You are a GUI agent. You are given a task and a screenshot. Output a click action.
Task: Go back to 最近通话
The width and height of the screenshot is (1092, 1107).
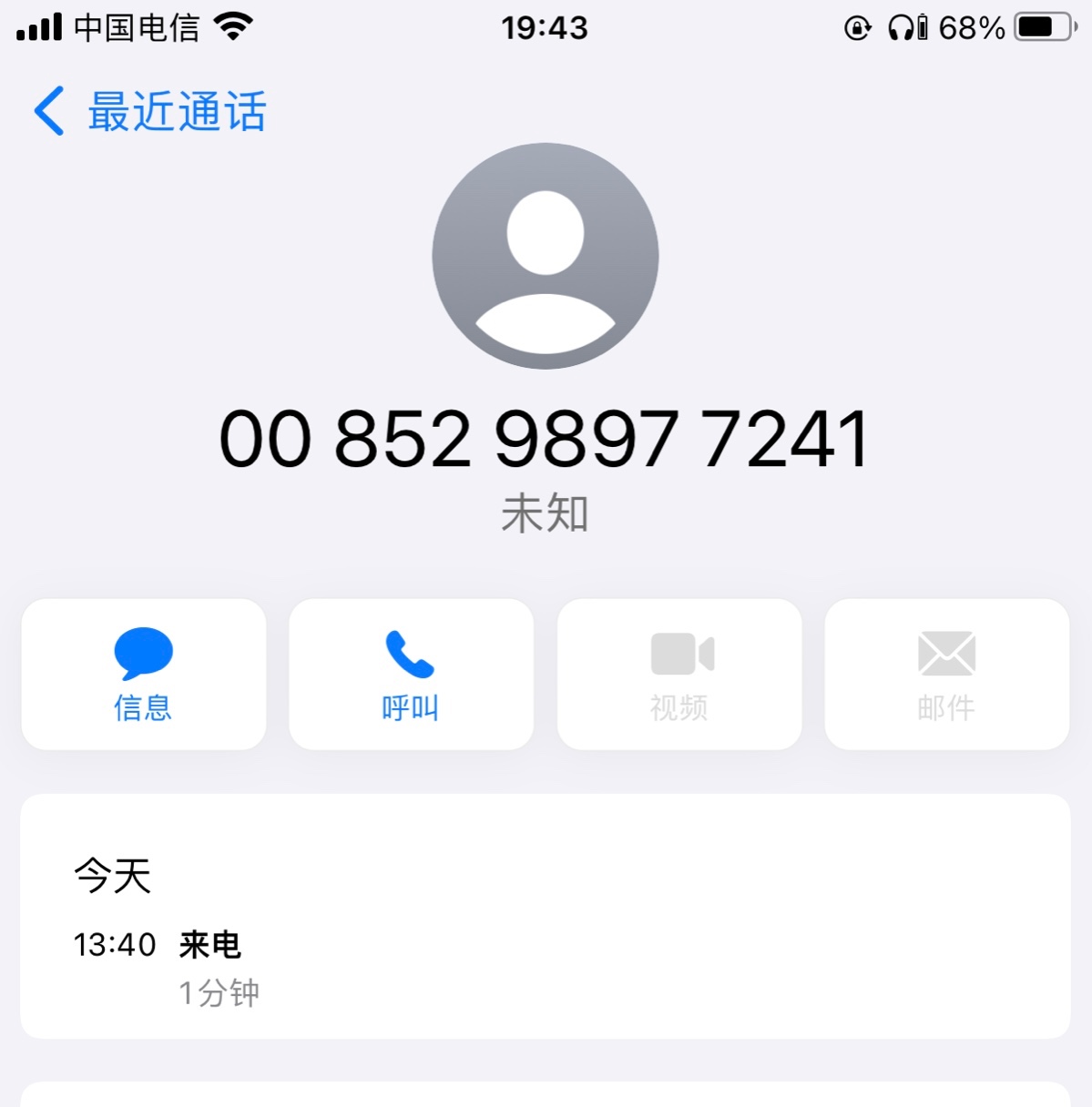(x=149, y=112)
